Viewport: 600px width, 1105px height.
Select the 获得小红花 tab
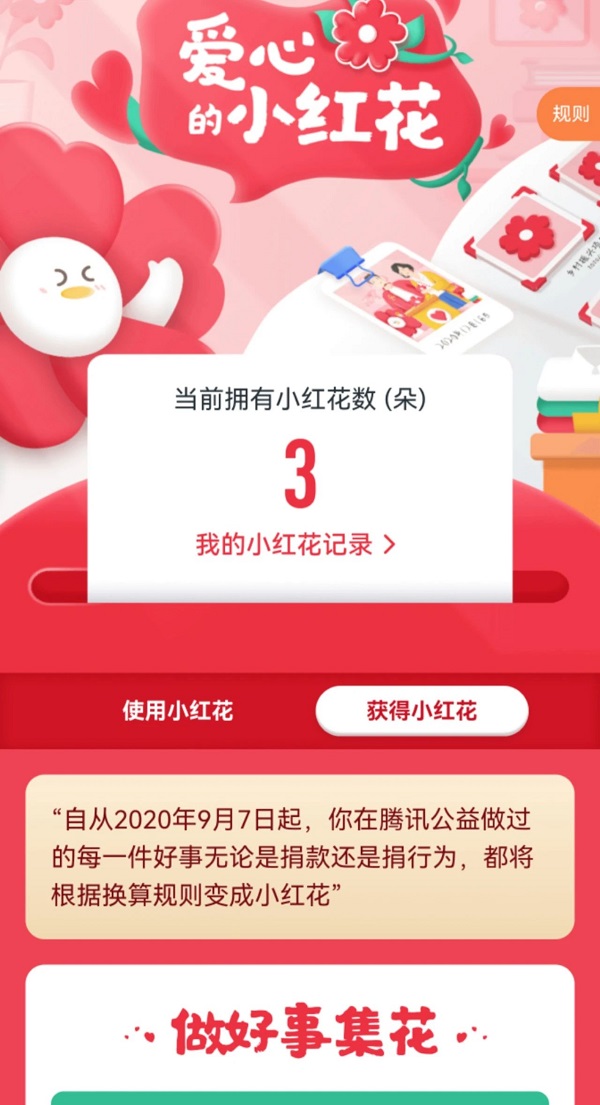point(421,711)
